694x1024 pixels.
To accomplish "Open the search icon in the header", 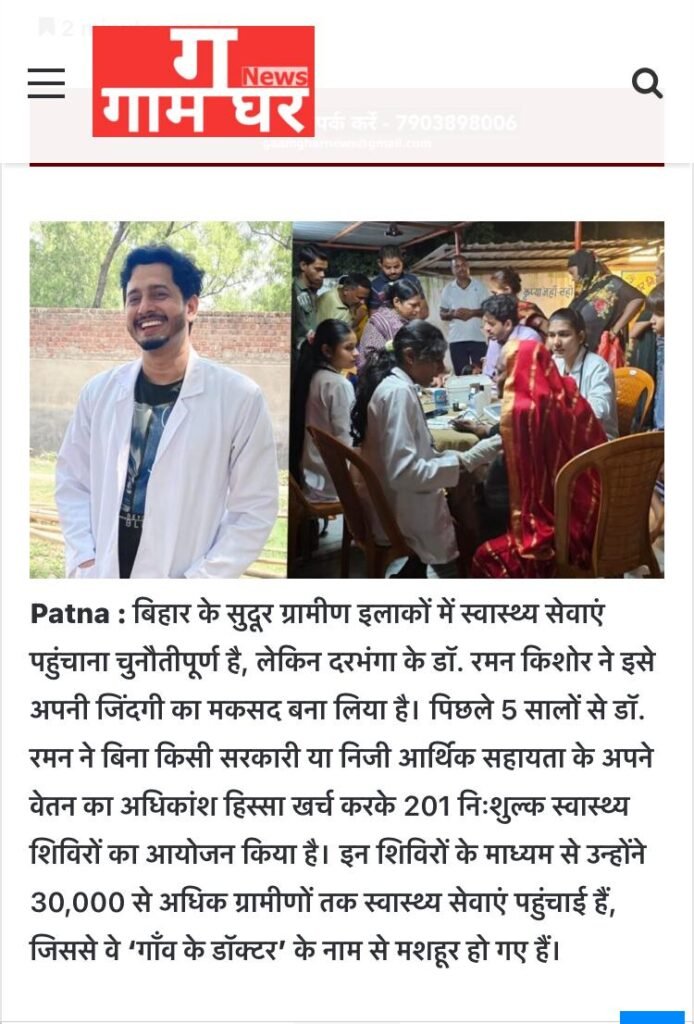I will click(648, 83).
